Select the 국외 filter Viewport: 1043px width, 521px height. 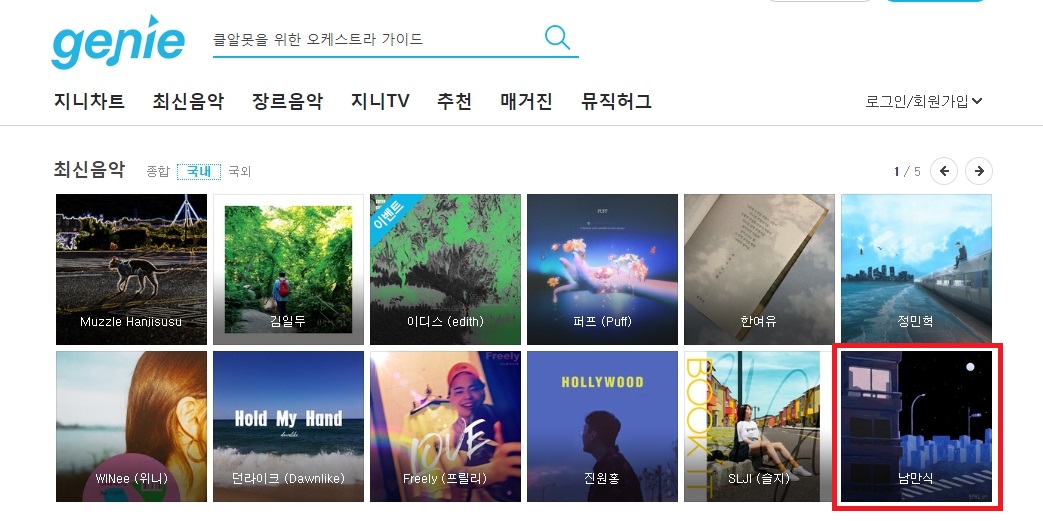pos(240,172)
